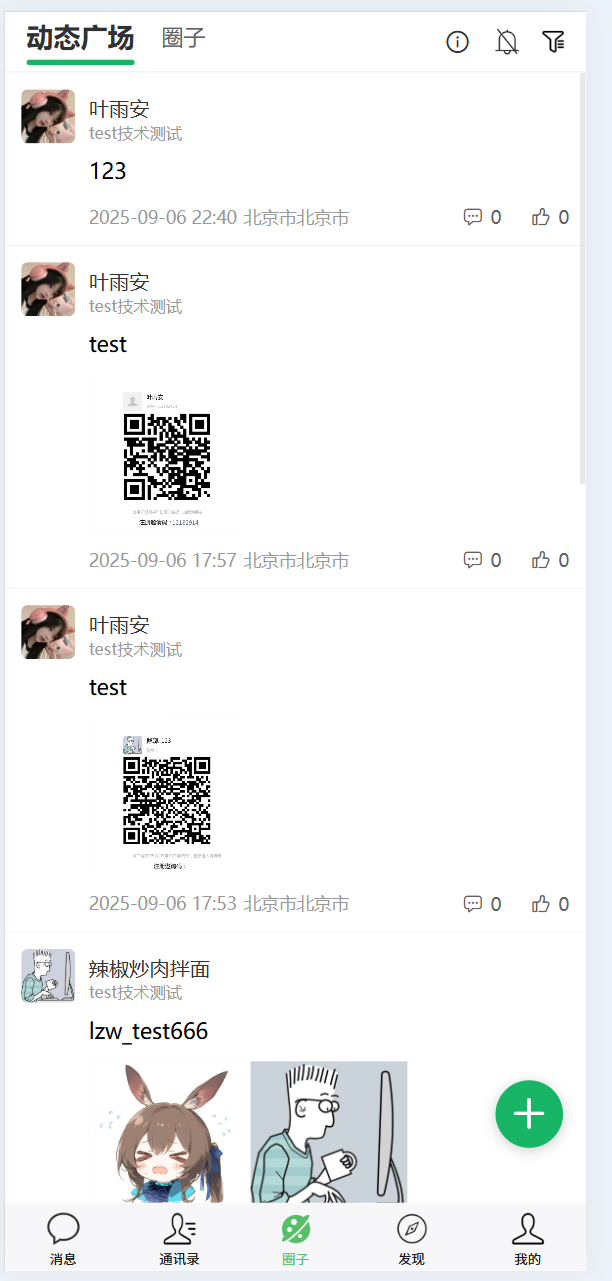Comment on the 17:57 test post
Screen dimensions: 612x1281
pyautogui.click(x=474, y=560)
